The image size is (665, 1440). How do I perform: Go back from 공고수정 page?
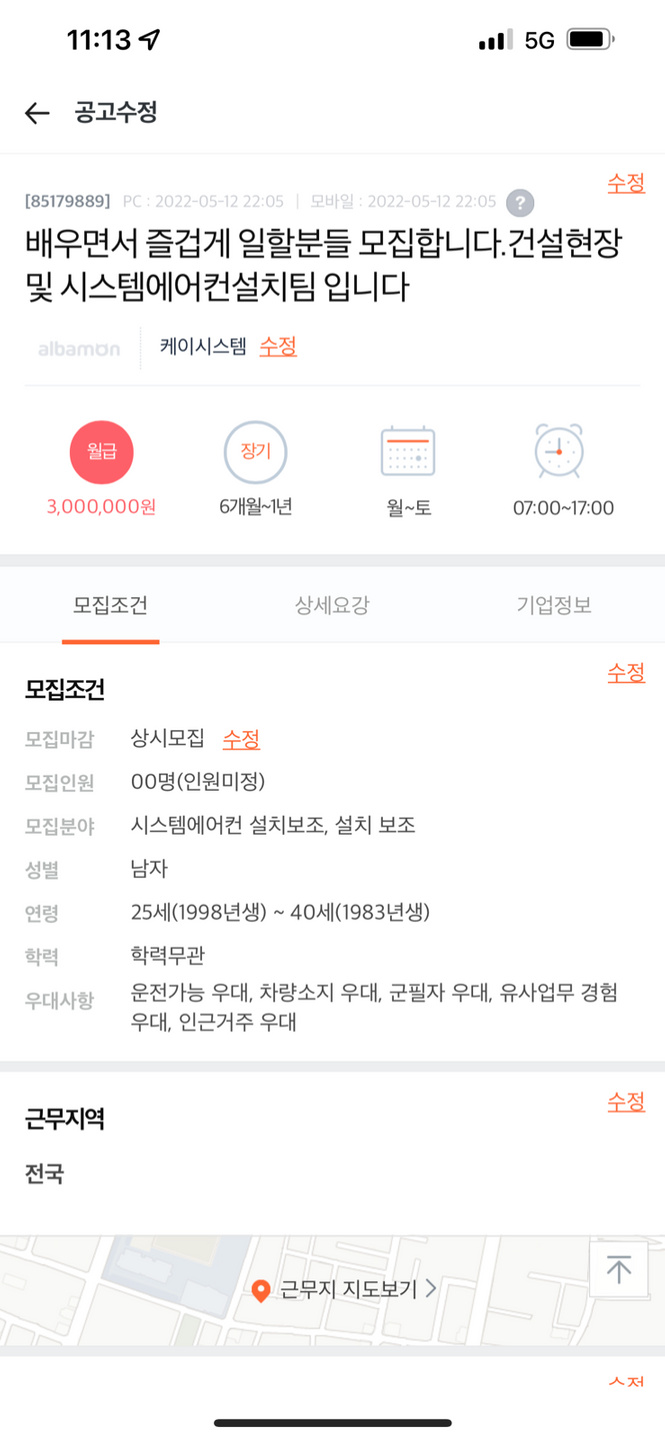tap(37, 113)
